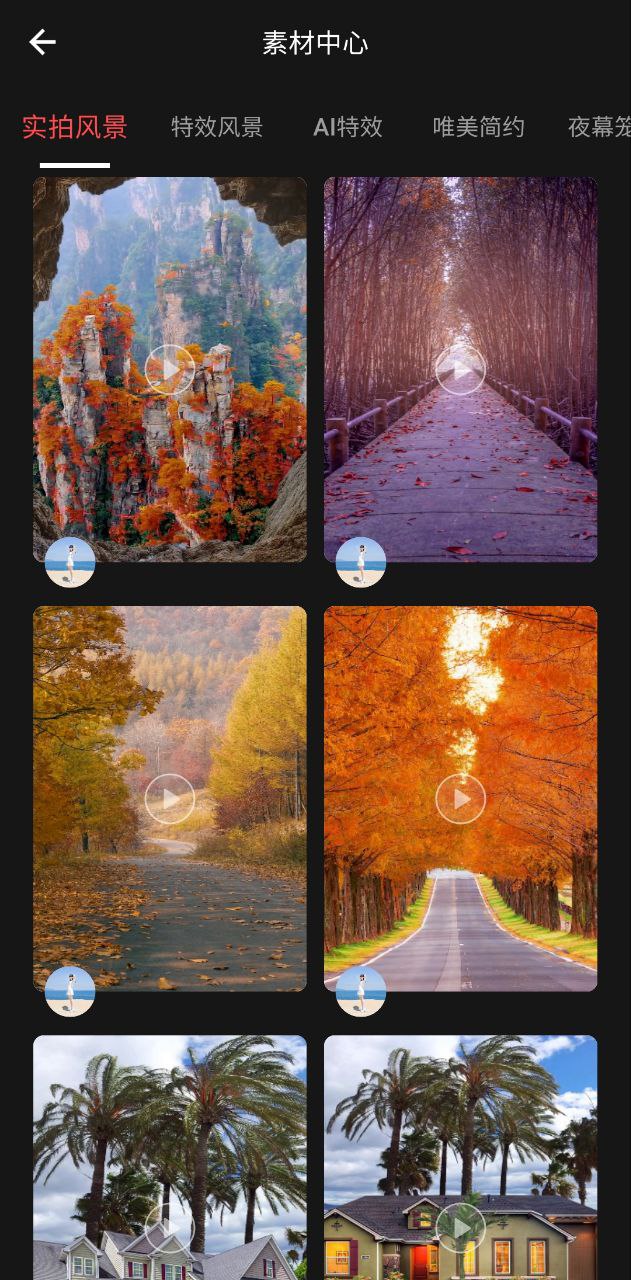
Task: View author avatar under purple boardwalk video
Action: (x=361, y=562)
